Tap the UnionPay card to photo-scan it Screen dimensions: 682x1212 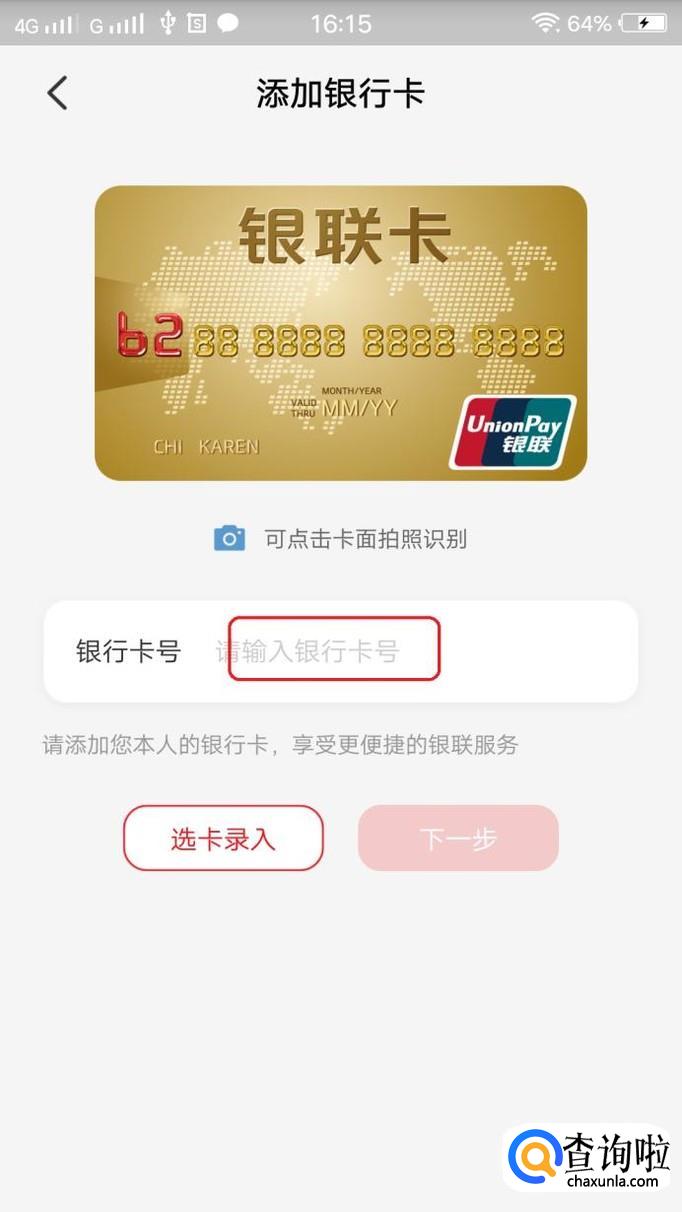pos(341,333)
